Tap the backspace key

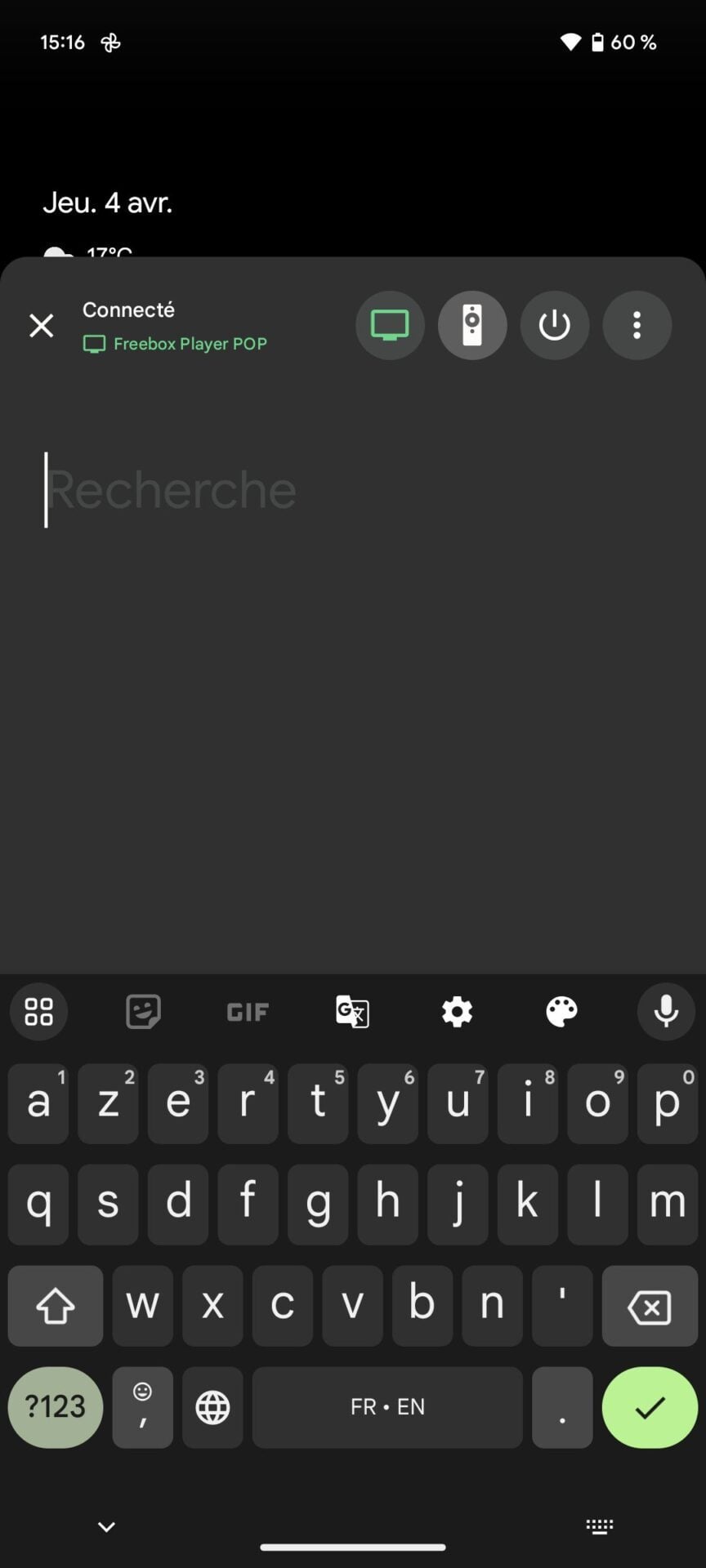click(650, 1307)
